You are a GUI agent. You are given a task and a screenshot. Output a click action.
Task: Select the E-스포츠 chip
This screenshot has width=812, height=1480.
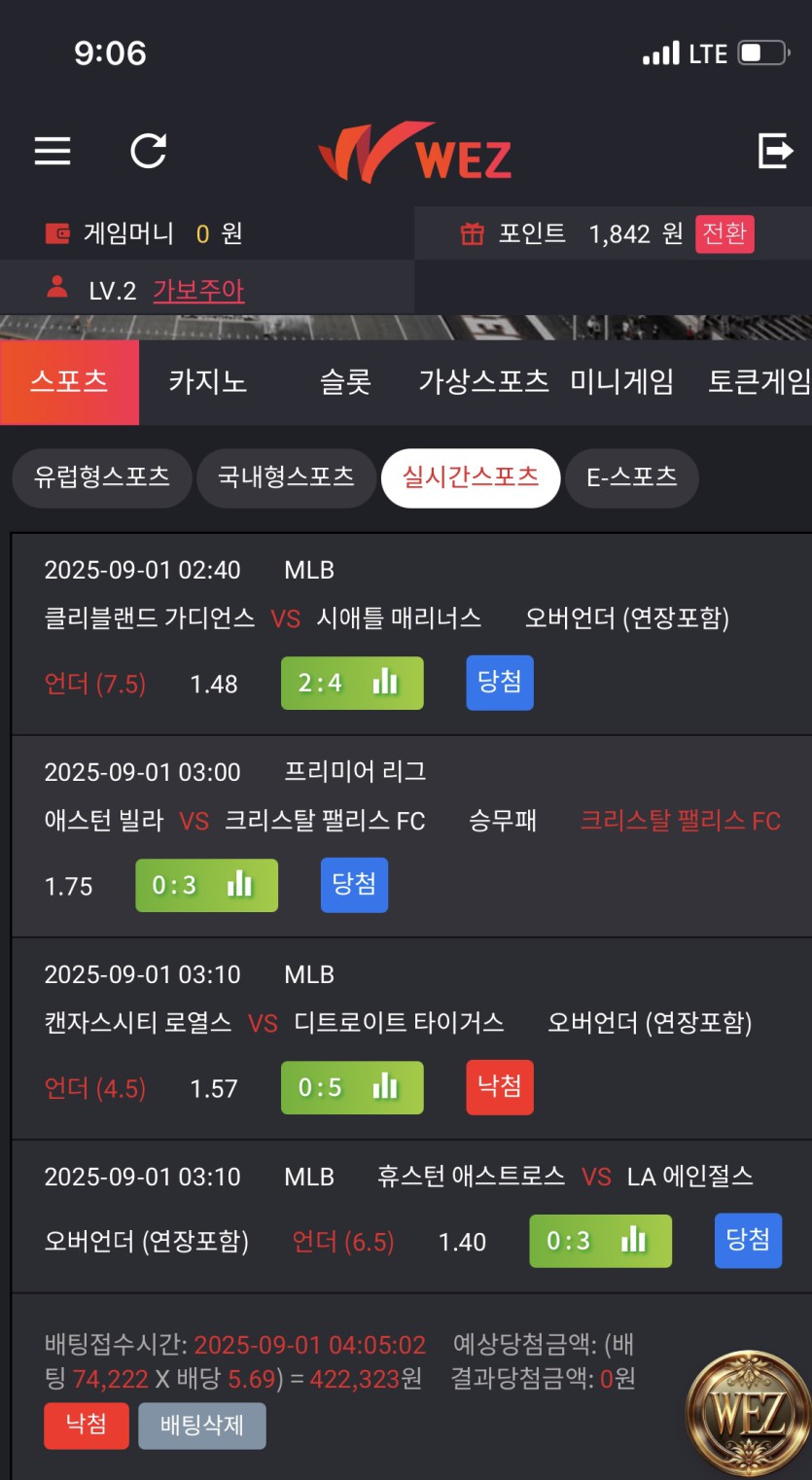[x=632, y=477]
